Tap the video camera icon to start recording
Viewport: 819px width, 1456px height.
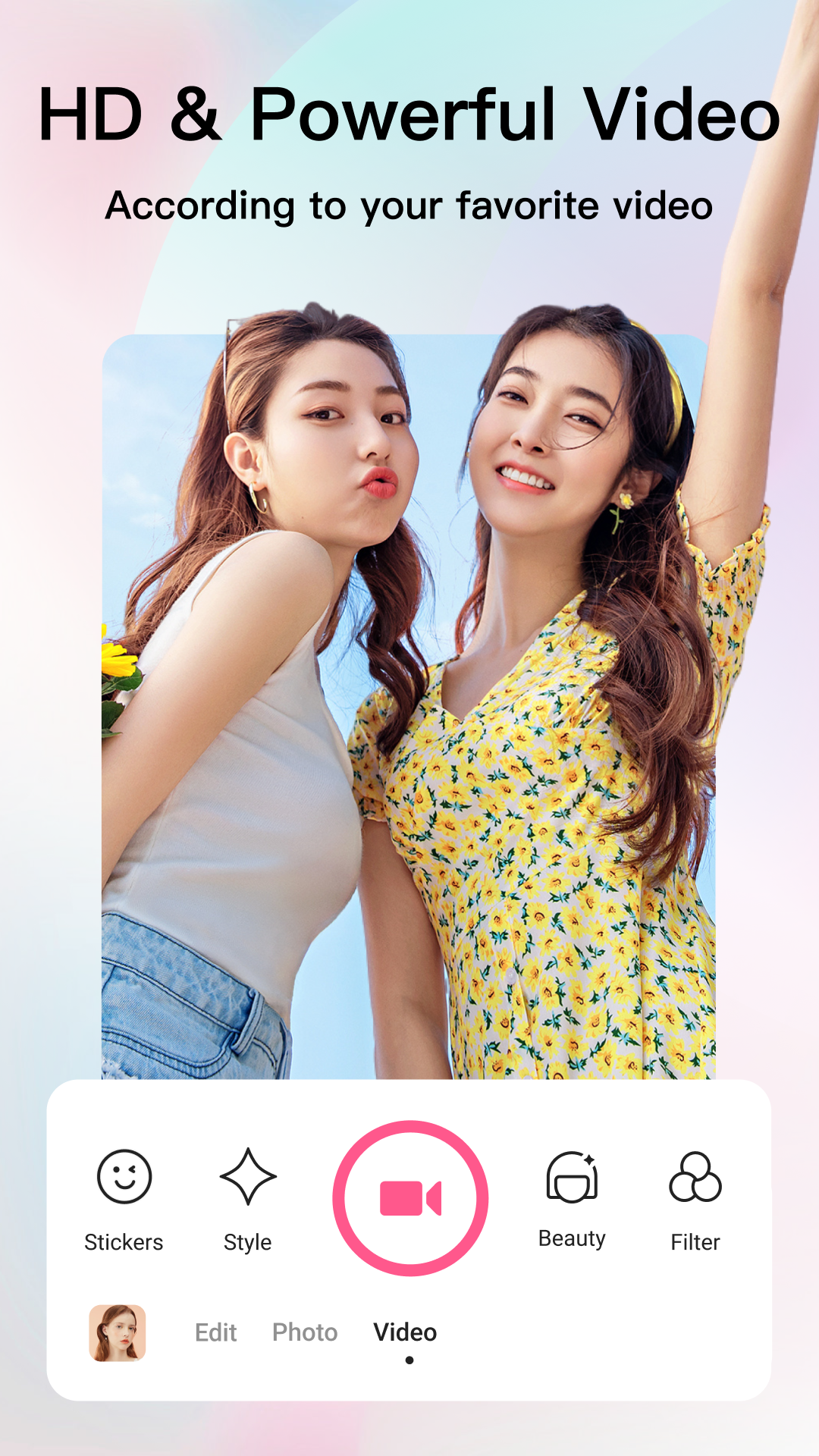click(409, 1197)
